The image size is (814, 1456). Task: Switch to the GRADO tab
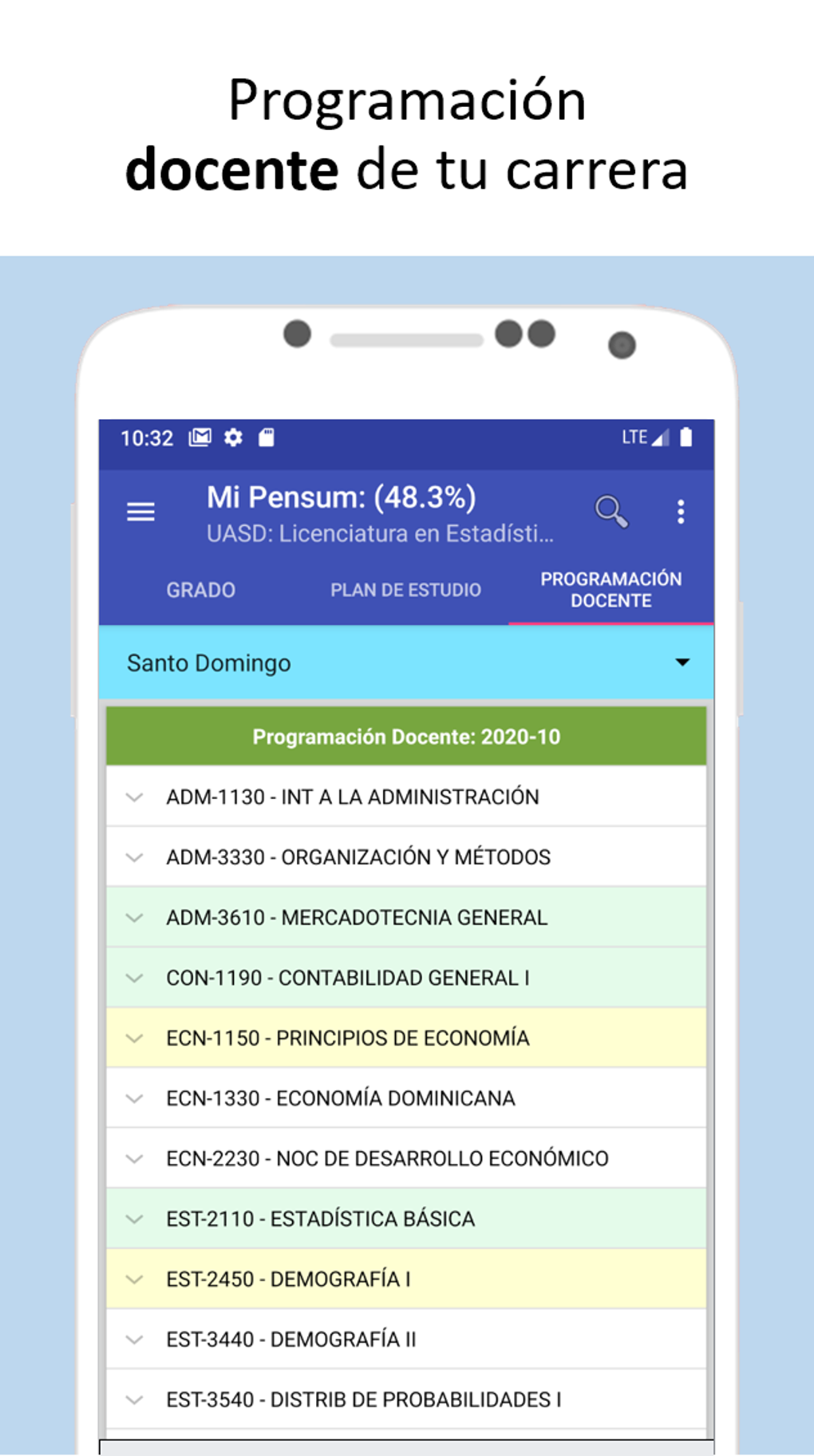tap(200, 590)
